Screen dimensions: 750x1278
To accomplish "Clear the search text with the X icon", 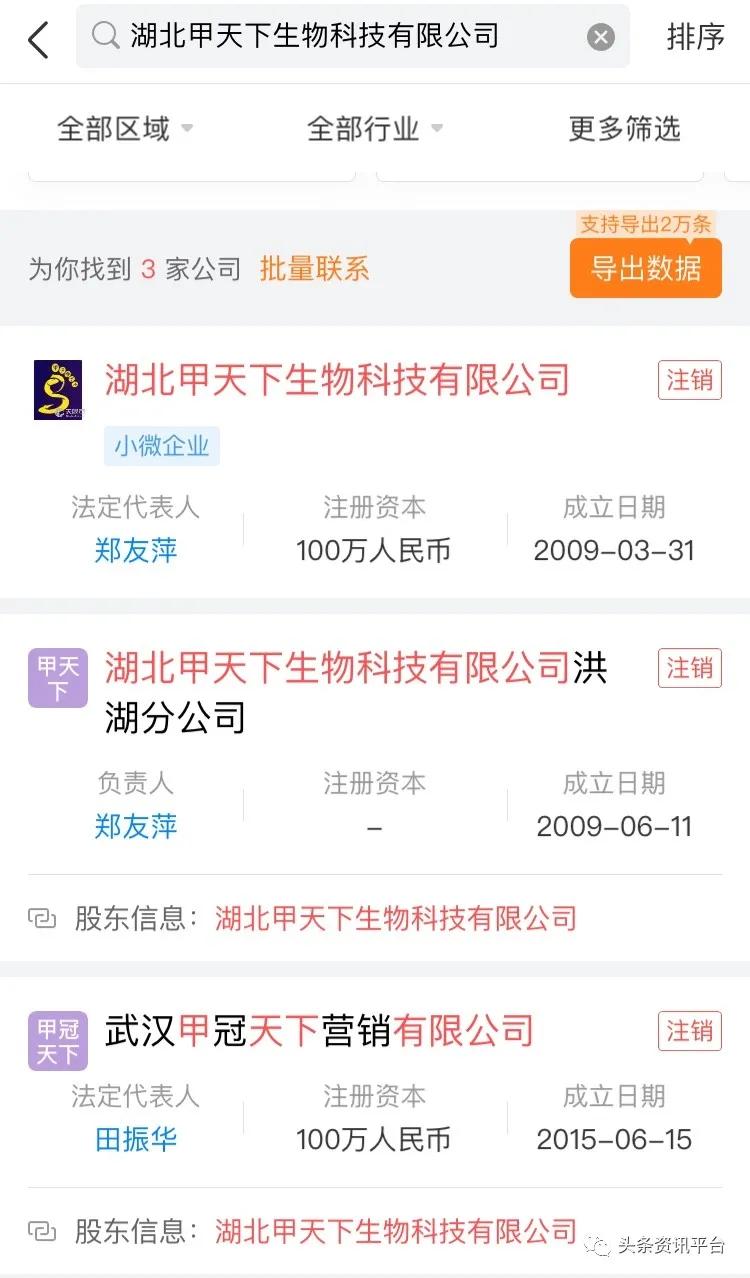I will pos(600,38).
